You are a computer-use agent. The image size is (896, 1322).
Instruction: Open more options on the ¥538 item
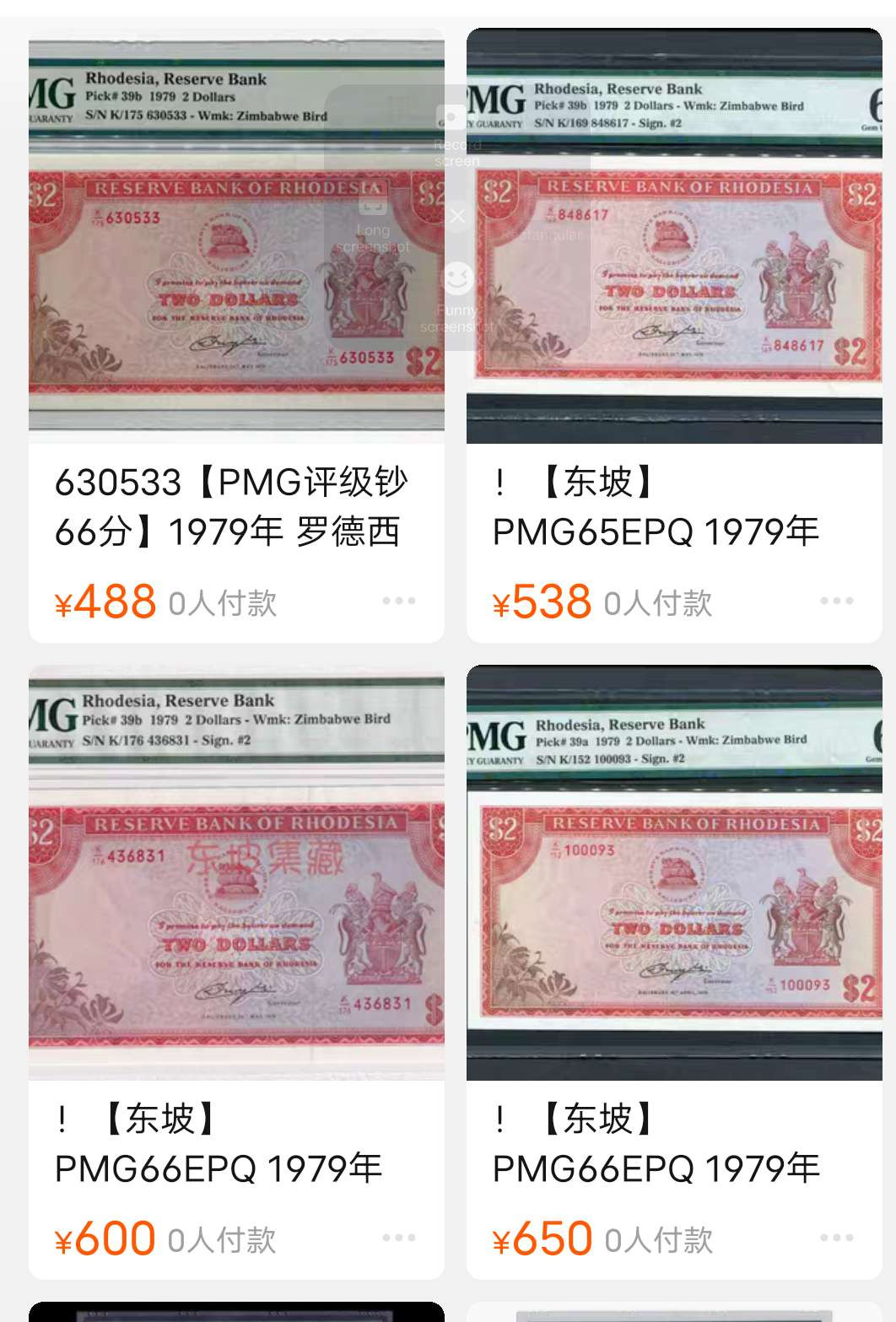pos(836,601)
